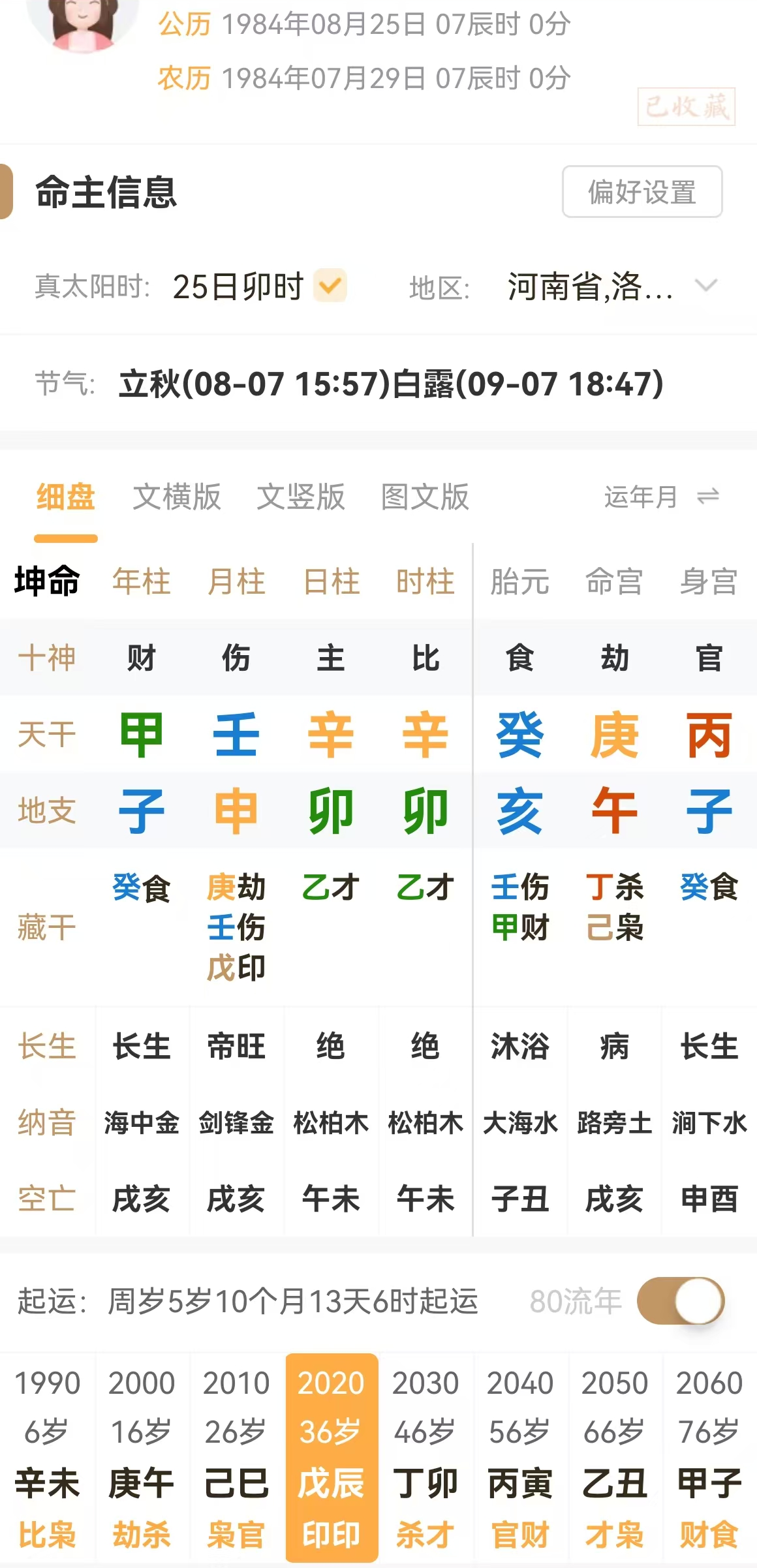Pick the 2030 丁卯 luck period

pyautogui.click(x=425, y=1457)
